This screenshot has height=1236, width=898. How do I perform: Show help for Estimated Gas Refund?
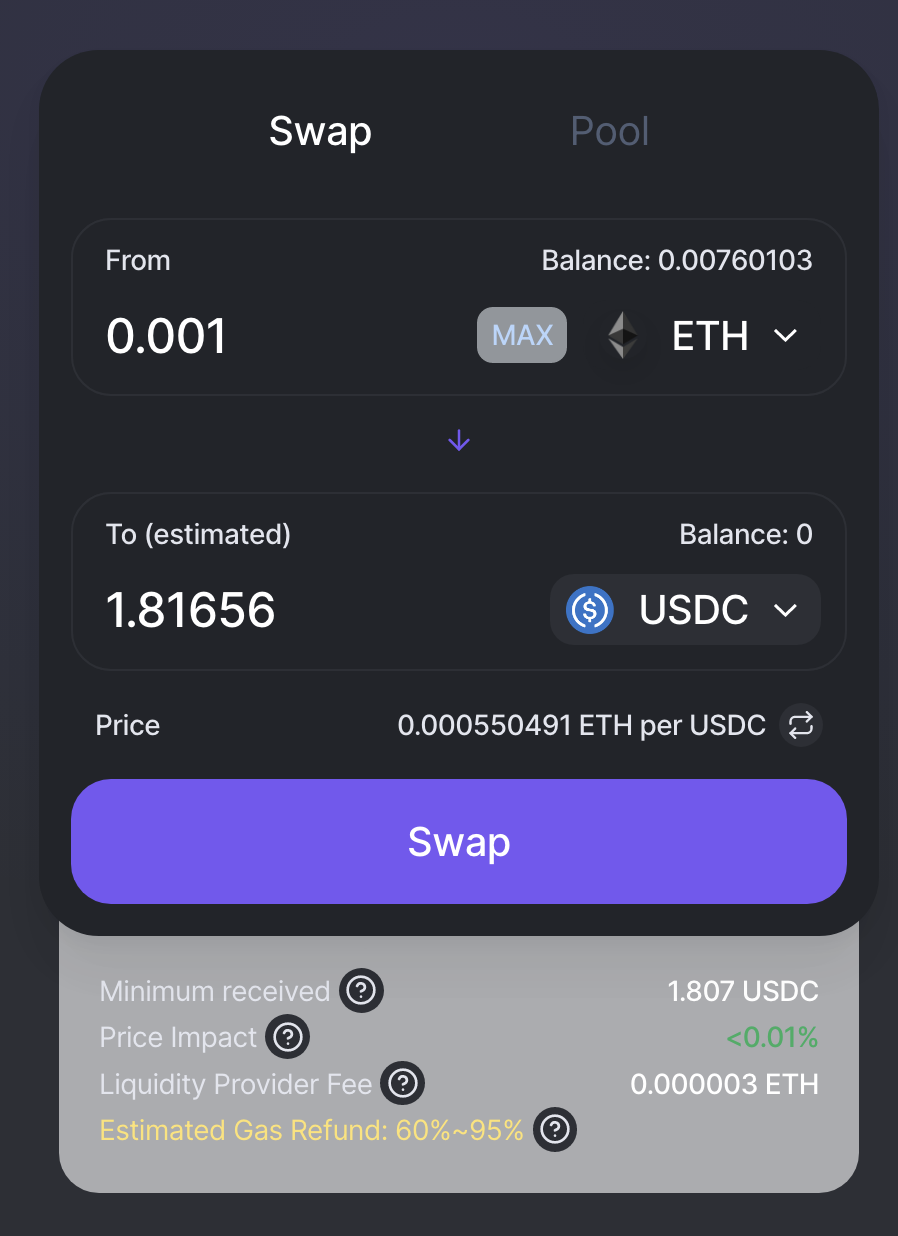click(x=555, y=1130)
